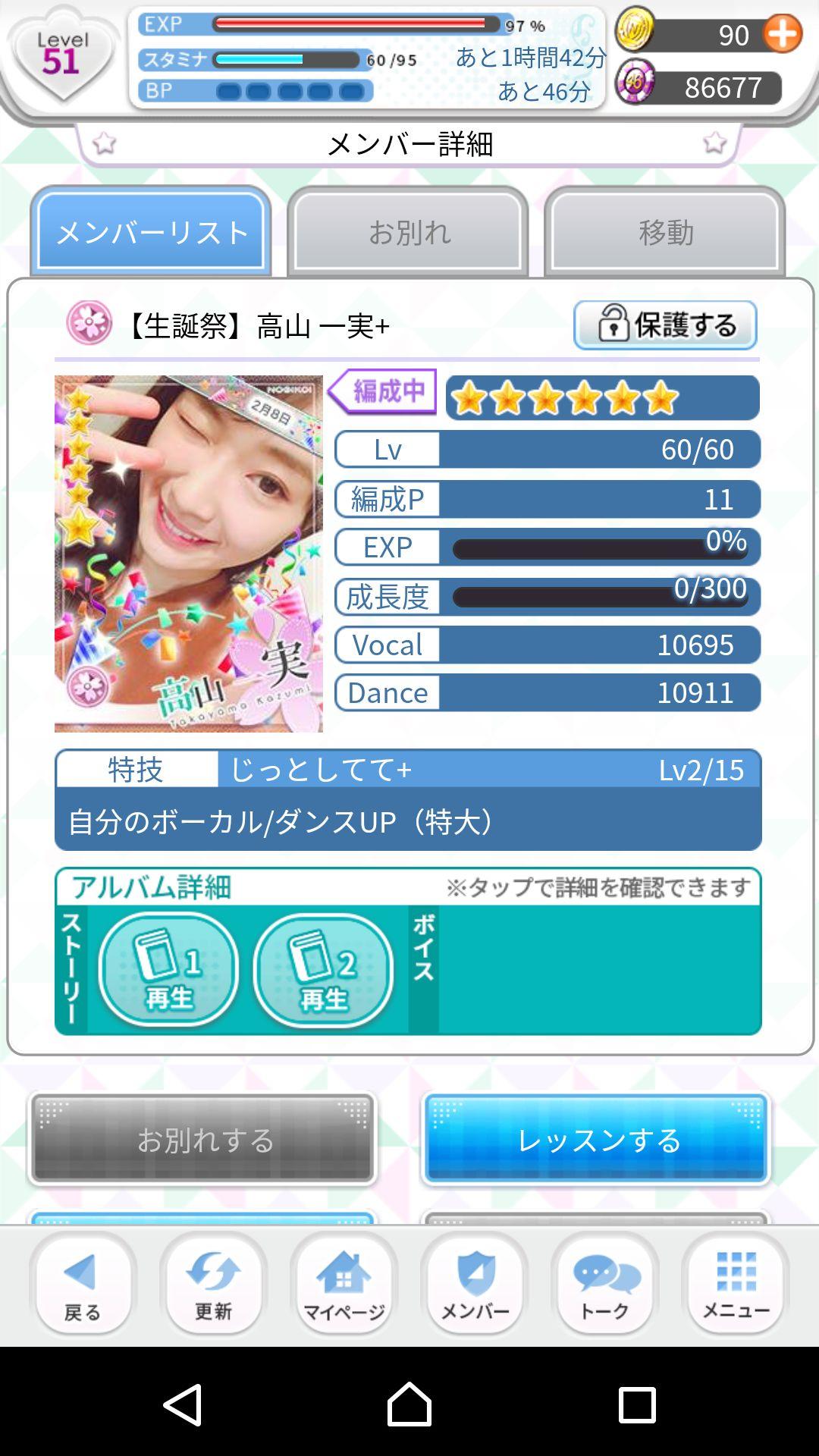Tap the お別れする button

[x=202, y=1139]
